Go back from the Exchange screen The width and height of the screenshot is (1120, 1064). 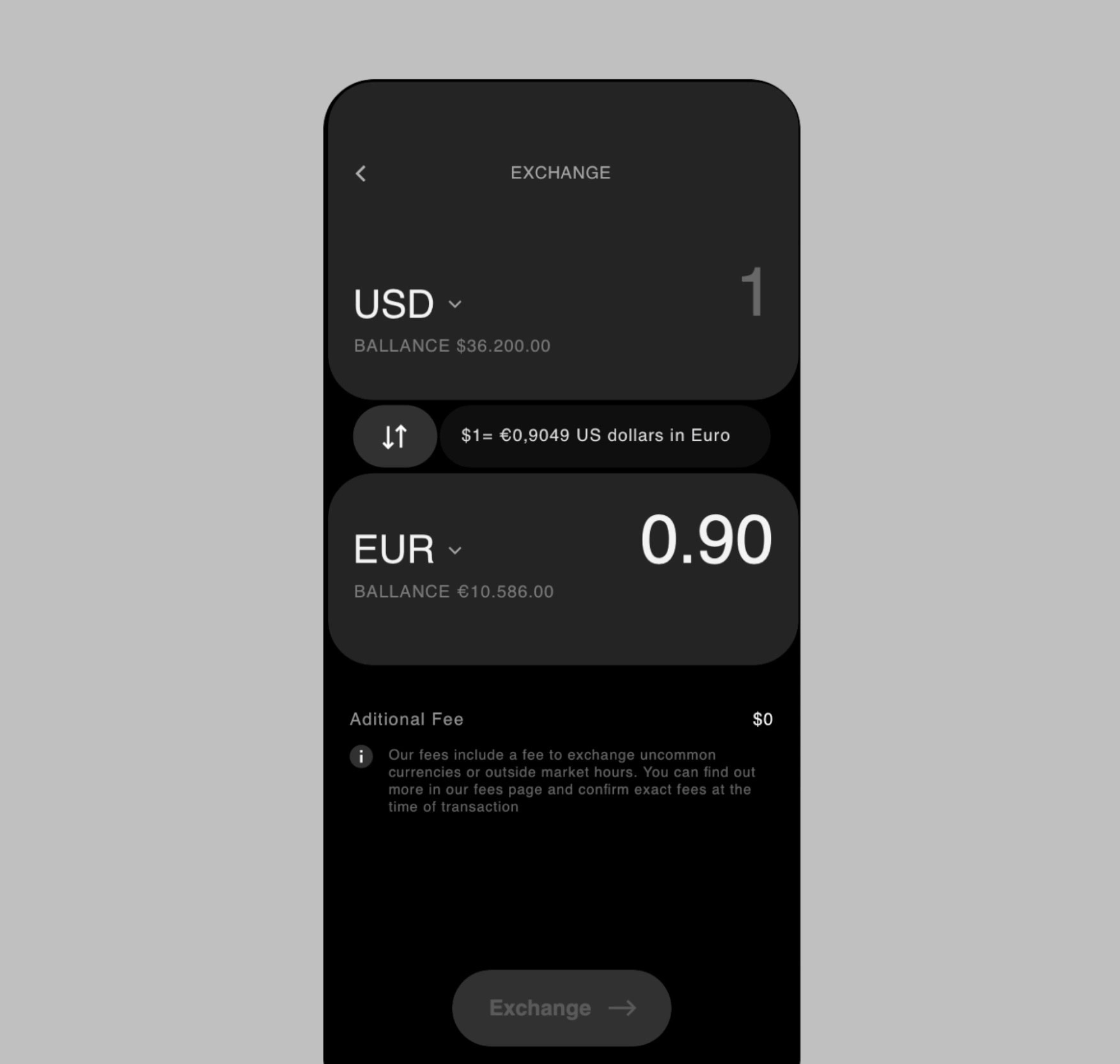[361, 173]
